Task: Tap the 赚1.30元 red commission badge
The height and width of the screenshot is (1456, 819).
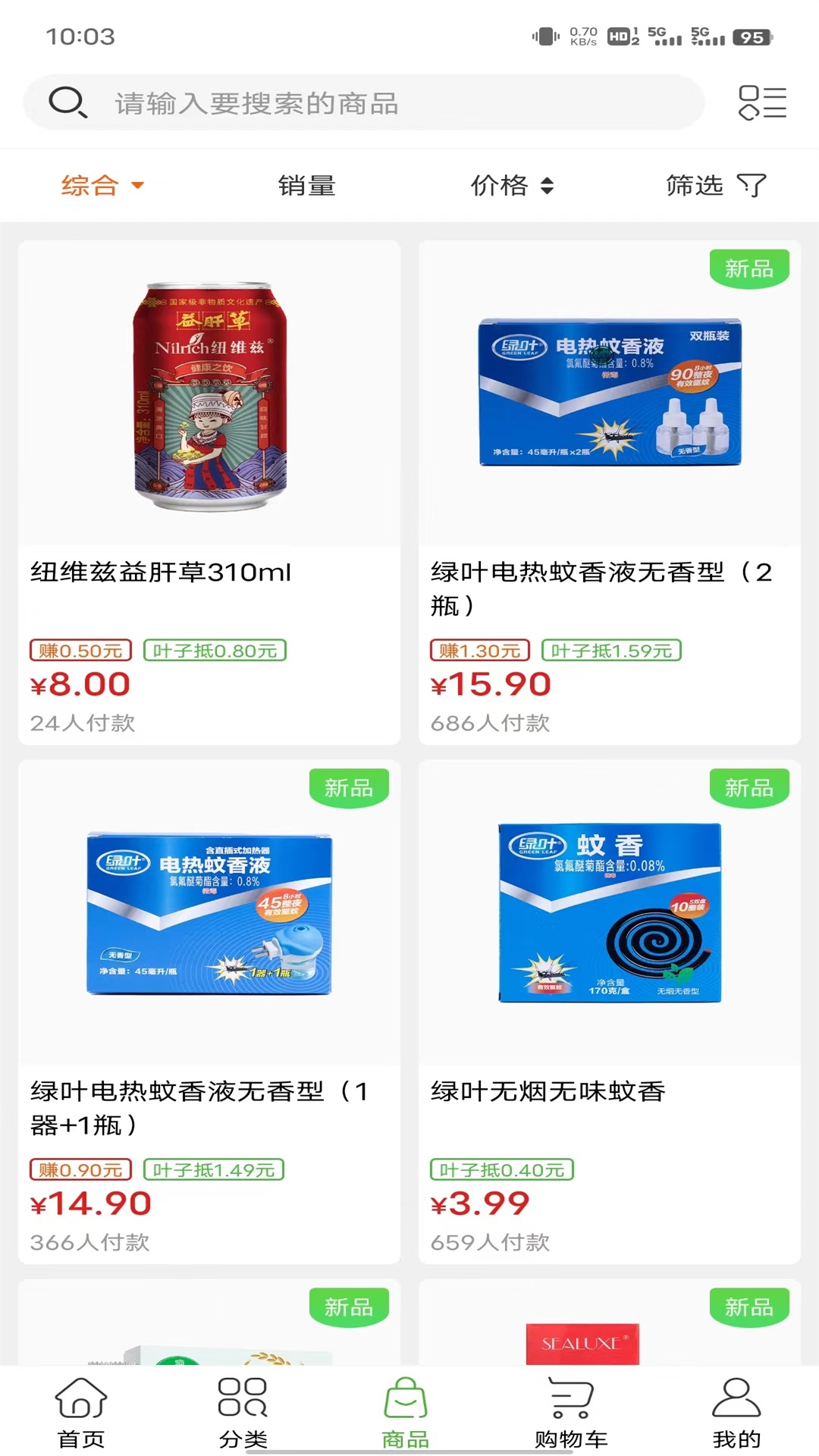Action: (x=479, y=650)
